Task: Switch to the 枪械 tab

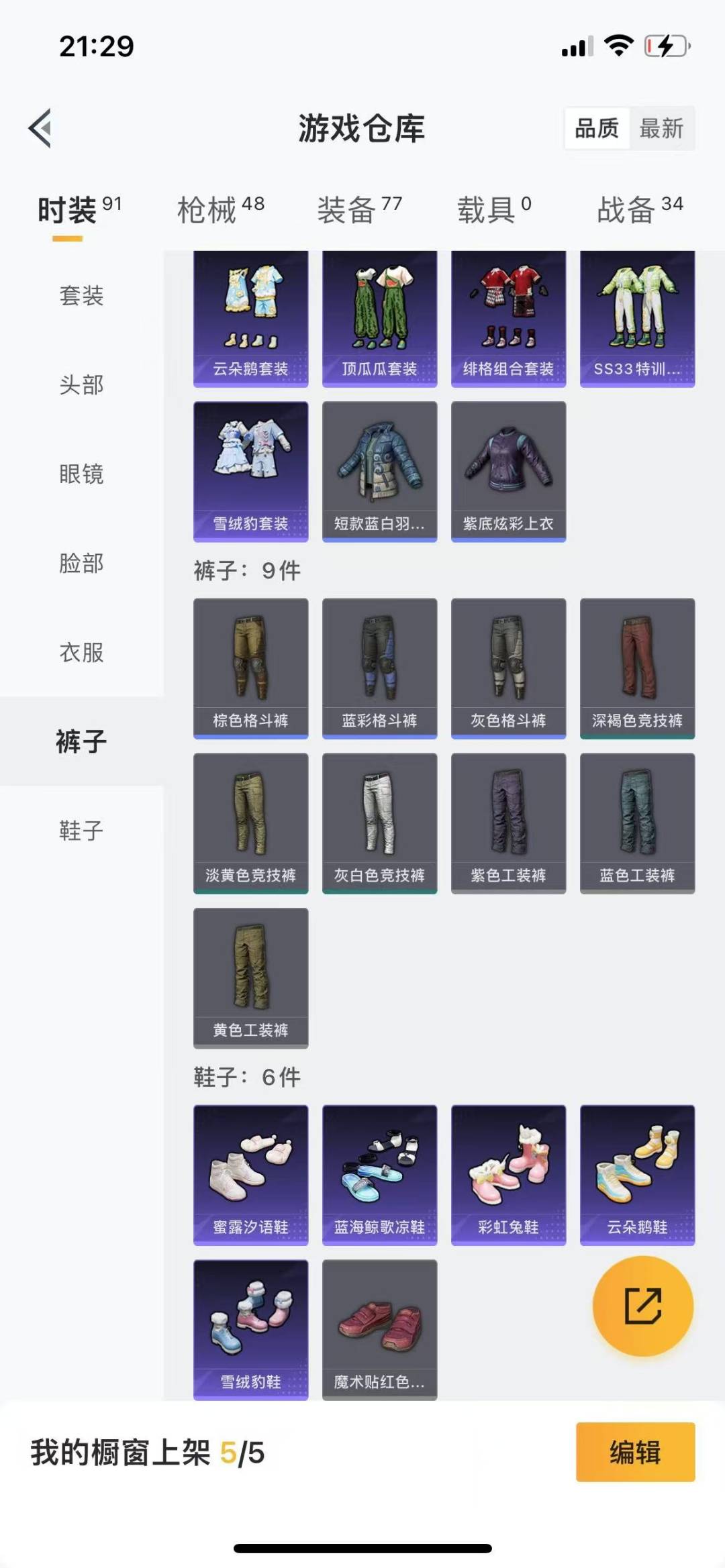Action: tap(220, 209)
